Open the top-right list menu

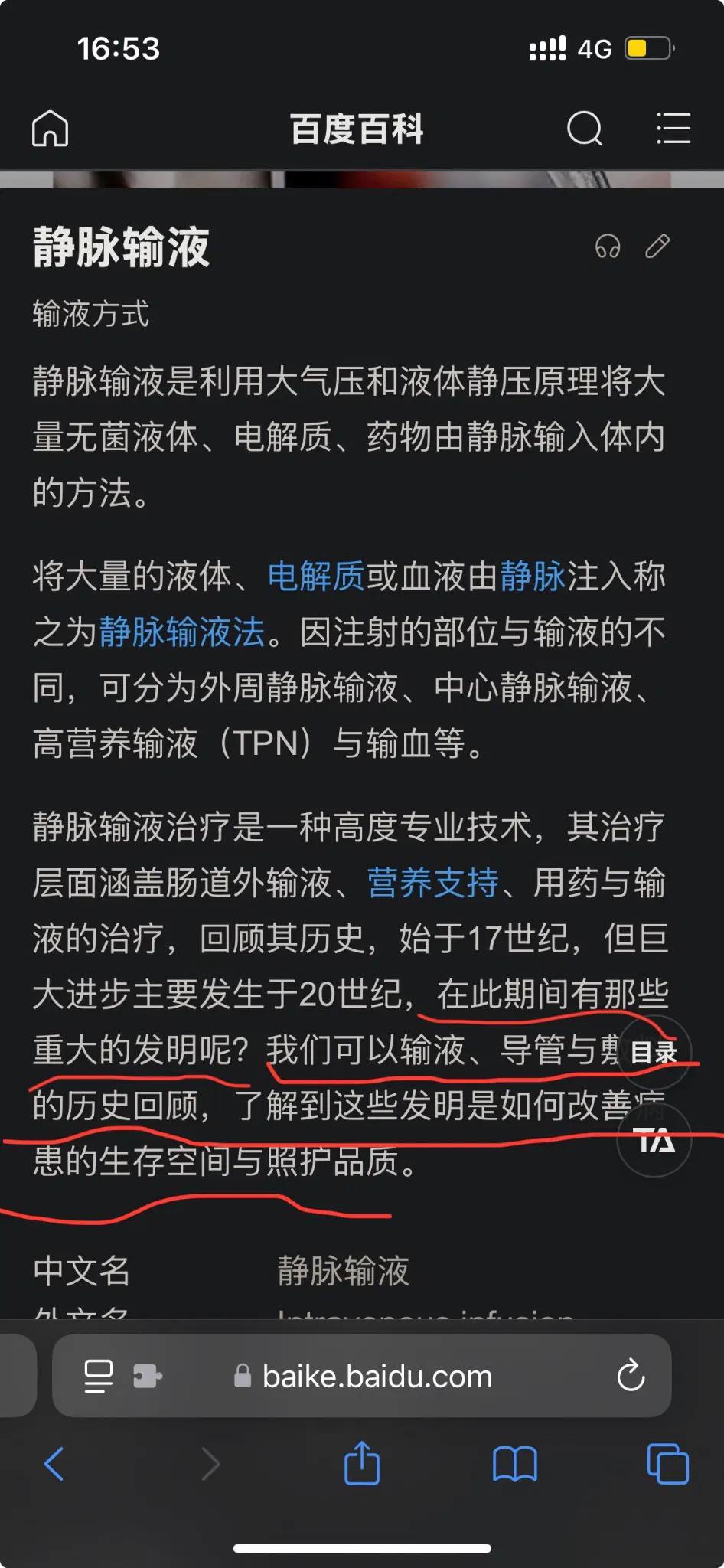click(x=673, y=128)
